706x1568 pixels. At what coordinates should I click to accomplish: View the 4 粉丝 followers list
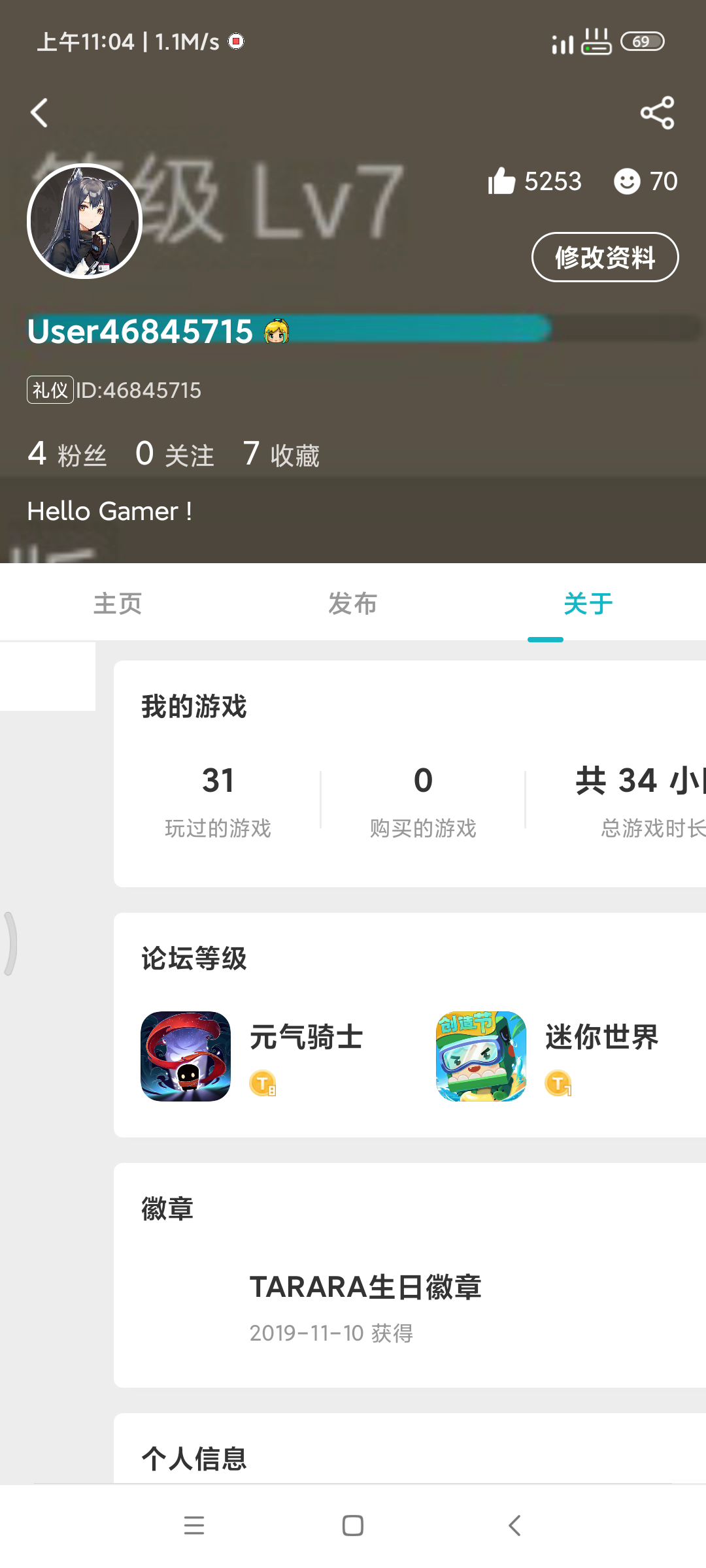[x=67, y=454]
